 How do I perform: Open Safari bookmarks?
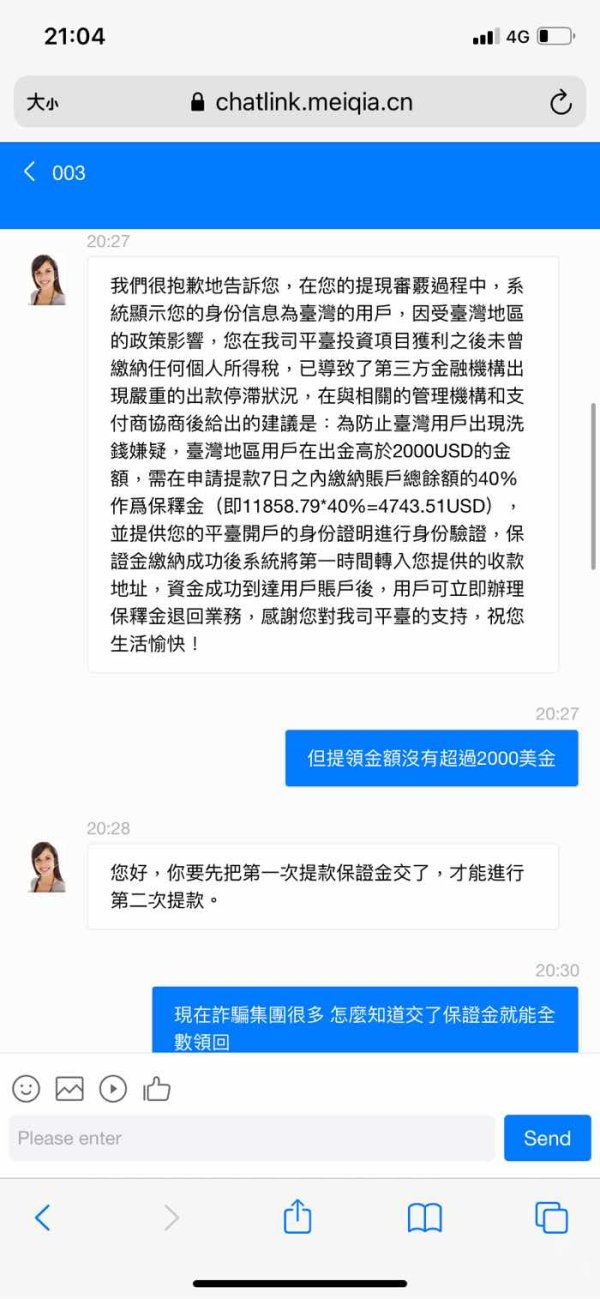pyautogui.click(x=425, y=1217)
